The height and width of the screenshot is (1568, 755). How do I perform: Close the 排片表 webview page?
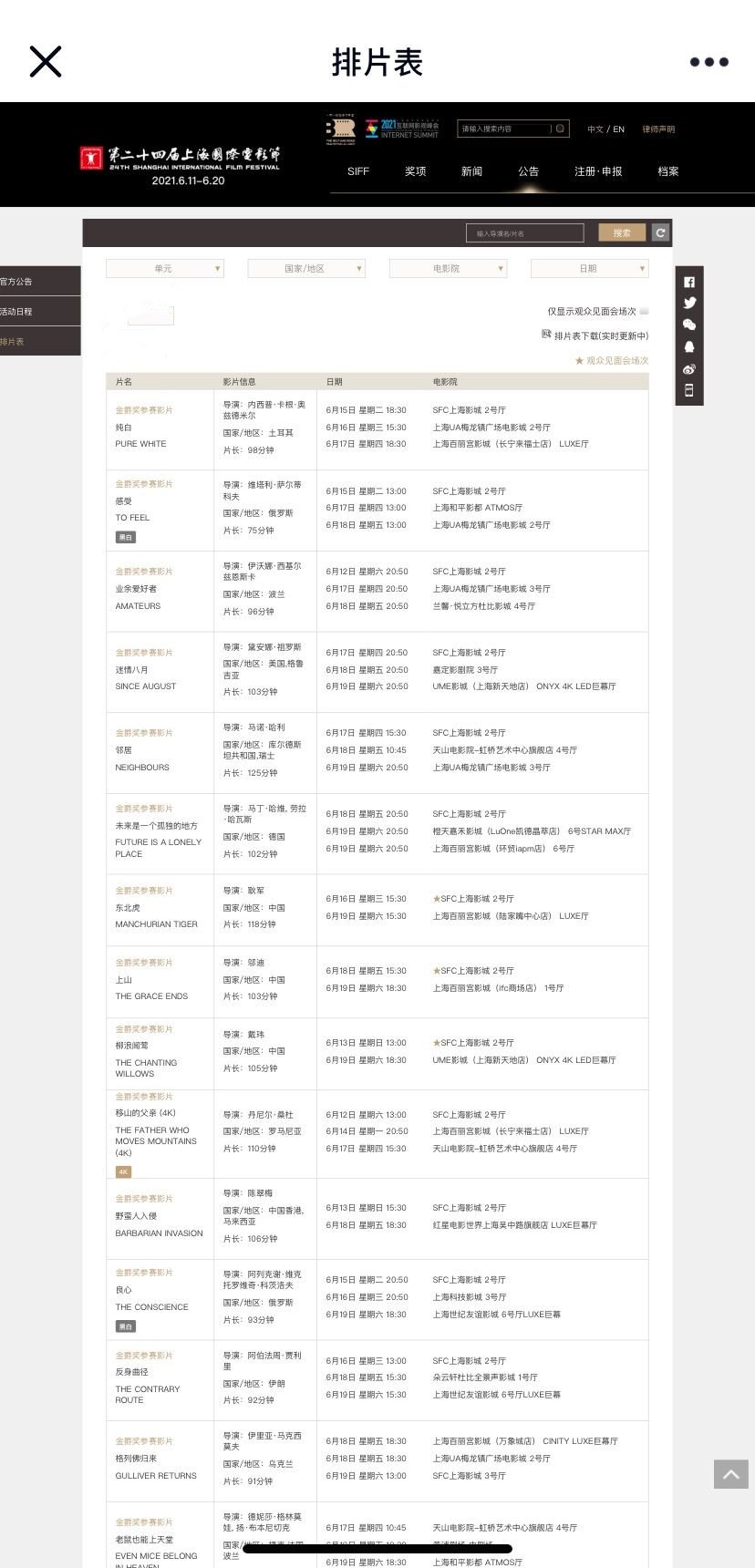pos(46,62)
